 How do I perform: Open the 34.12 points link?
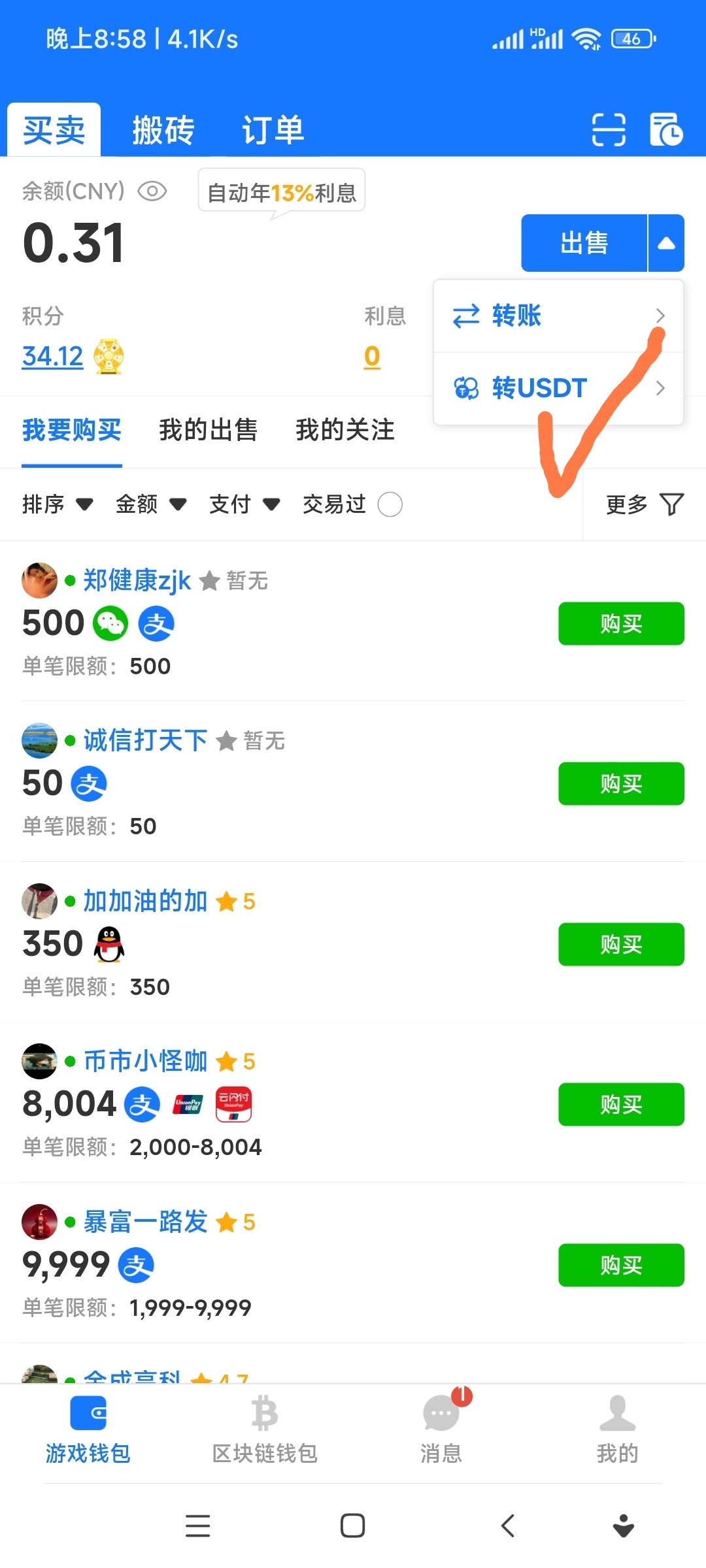[x=53, y=357]
